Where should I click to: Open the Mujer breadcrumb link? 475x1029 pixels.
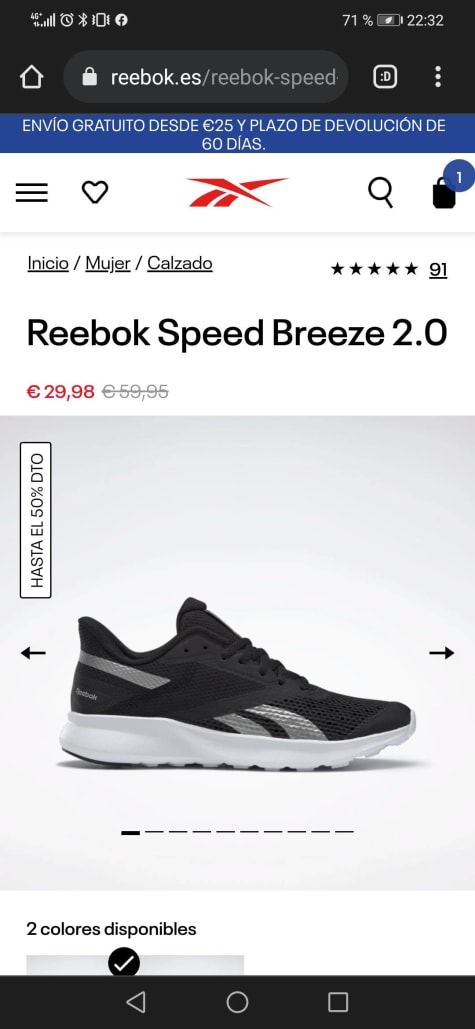[108, 263]
